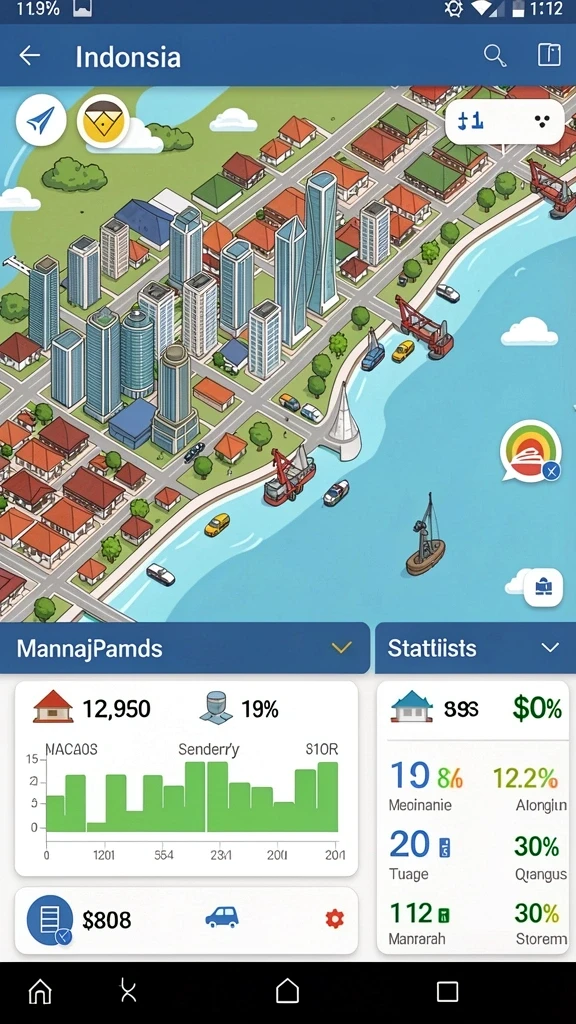The height and width of the screenshot is (1024, 576).
Task: Expand the Stattiists panel chevron
Action: (550, 648)
